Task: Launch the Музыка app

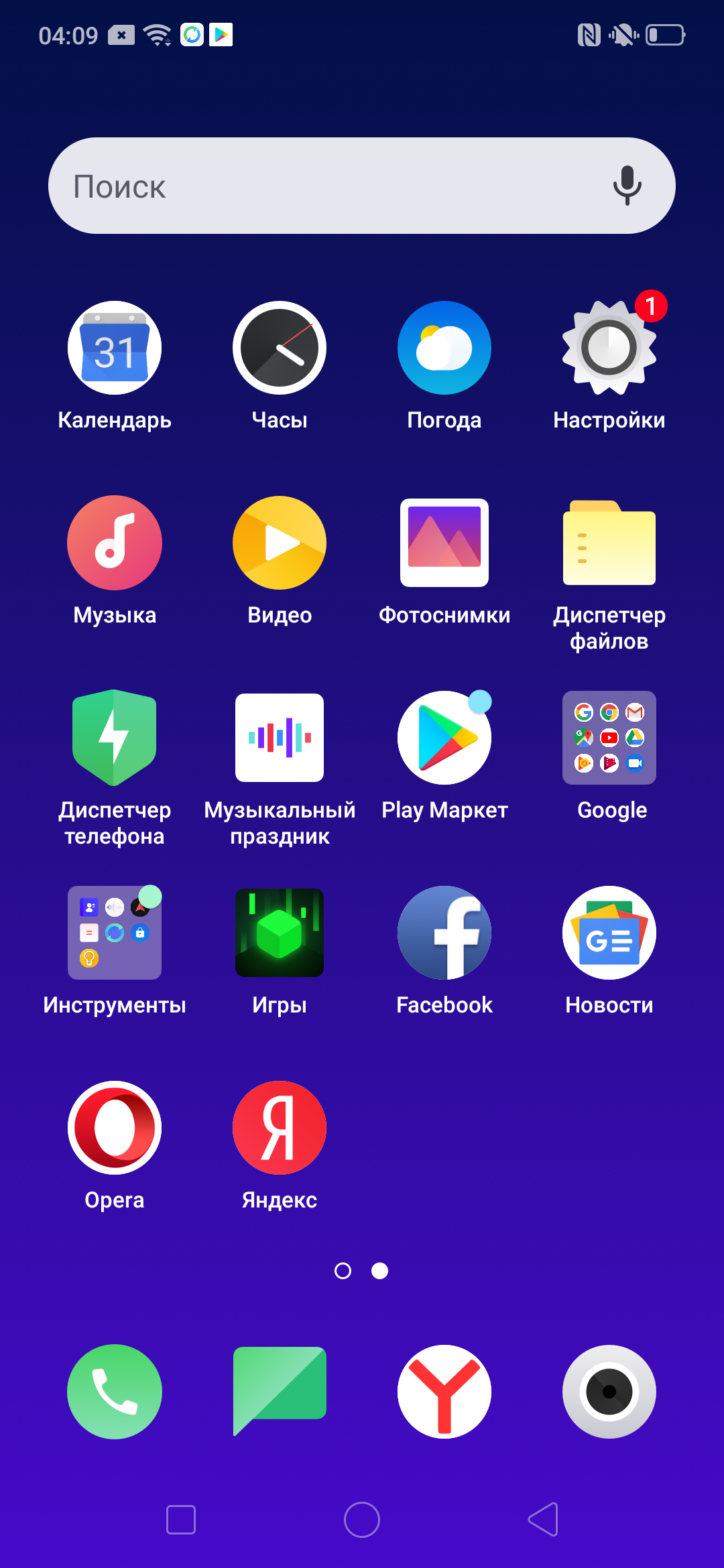Action: pyautogui.click(x=115, y=543)
